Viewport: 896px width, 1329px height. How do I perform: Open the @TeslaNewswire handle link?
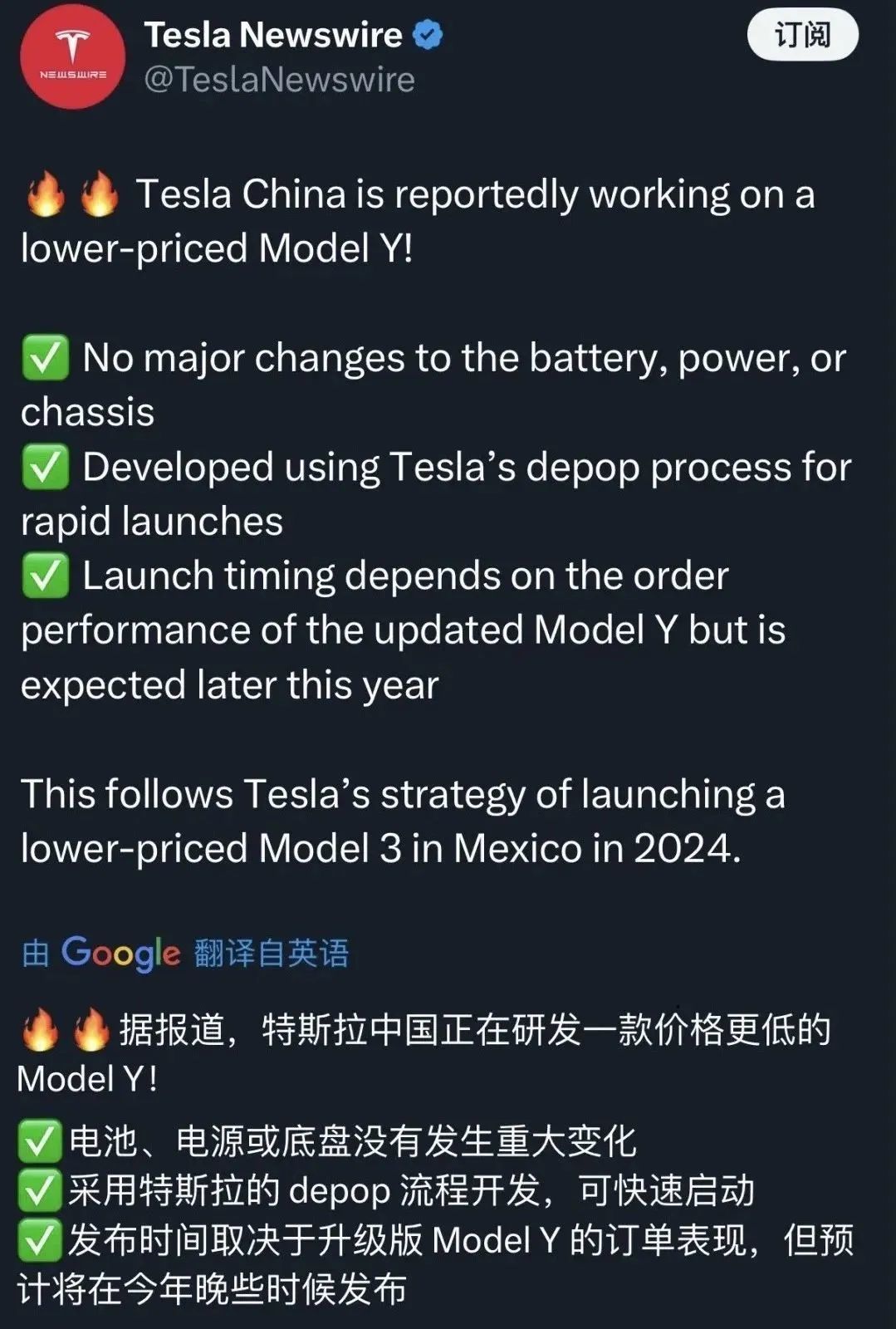tap(279, 80)
